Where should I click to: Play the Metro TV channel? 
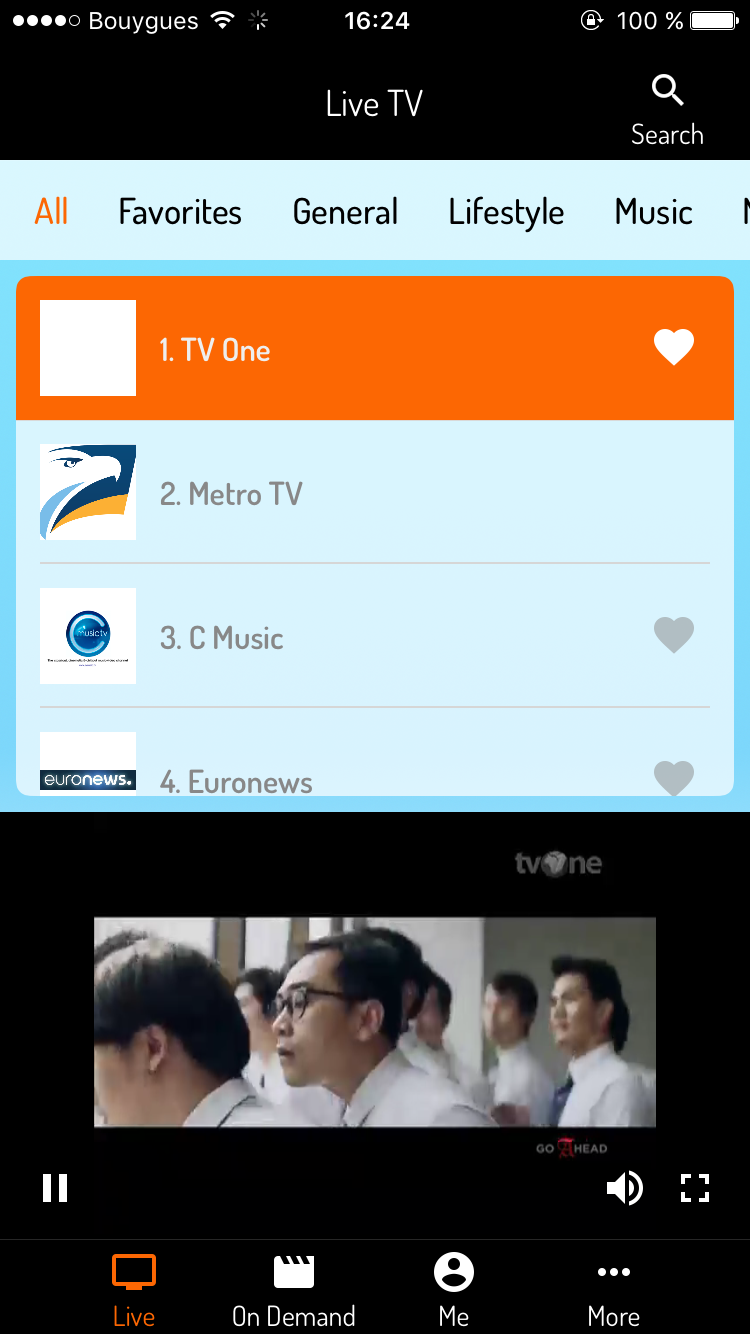click(x=350, y=493)
